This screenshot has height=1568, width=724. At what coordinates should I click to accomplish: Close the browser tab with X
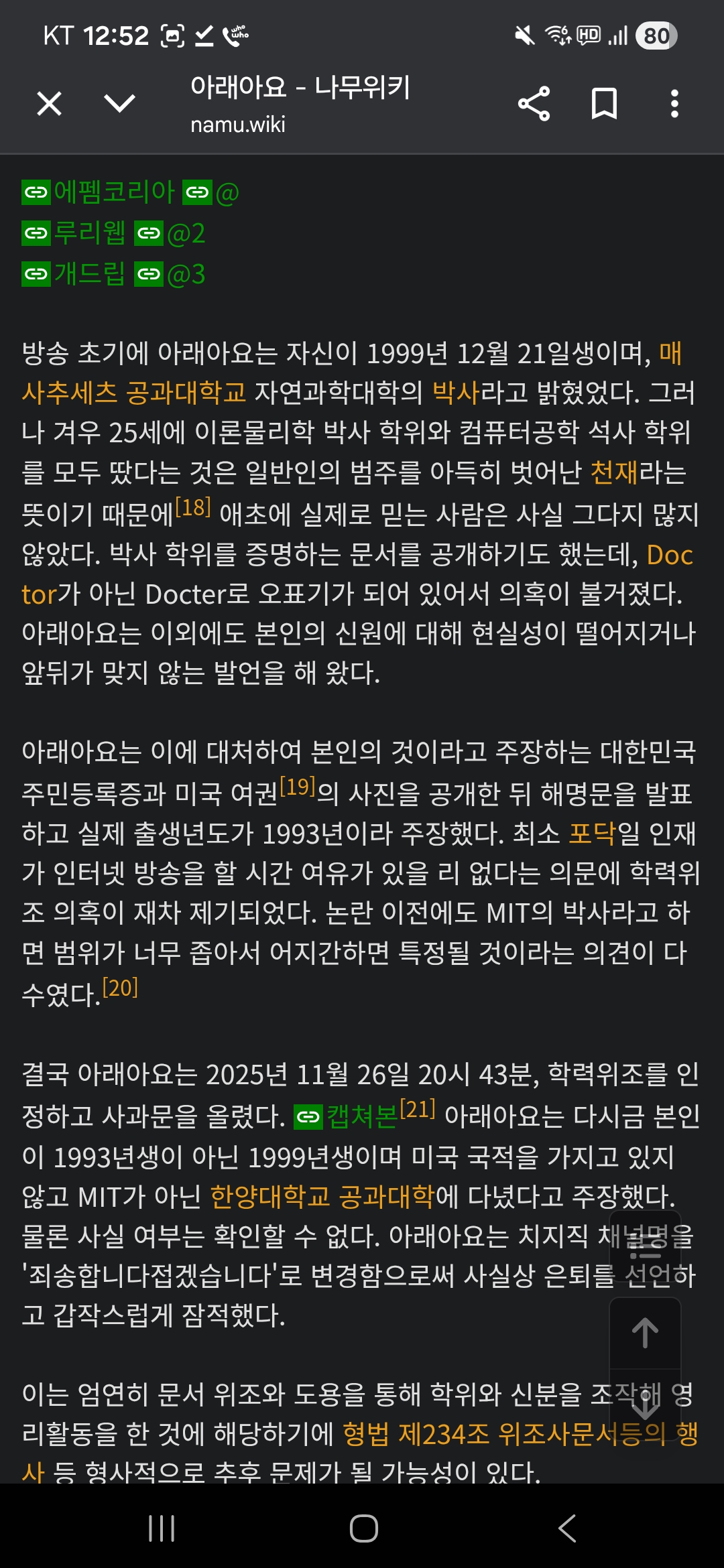pyautogui.click(x=50, y=104)
